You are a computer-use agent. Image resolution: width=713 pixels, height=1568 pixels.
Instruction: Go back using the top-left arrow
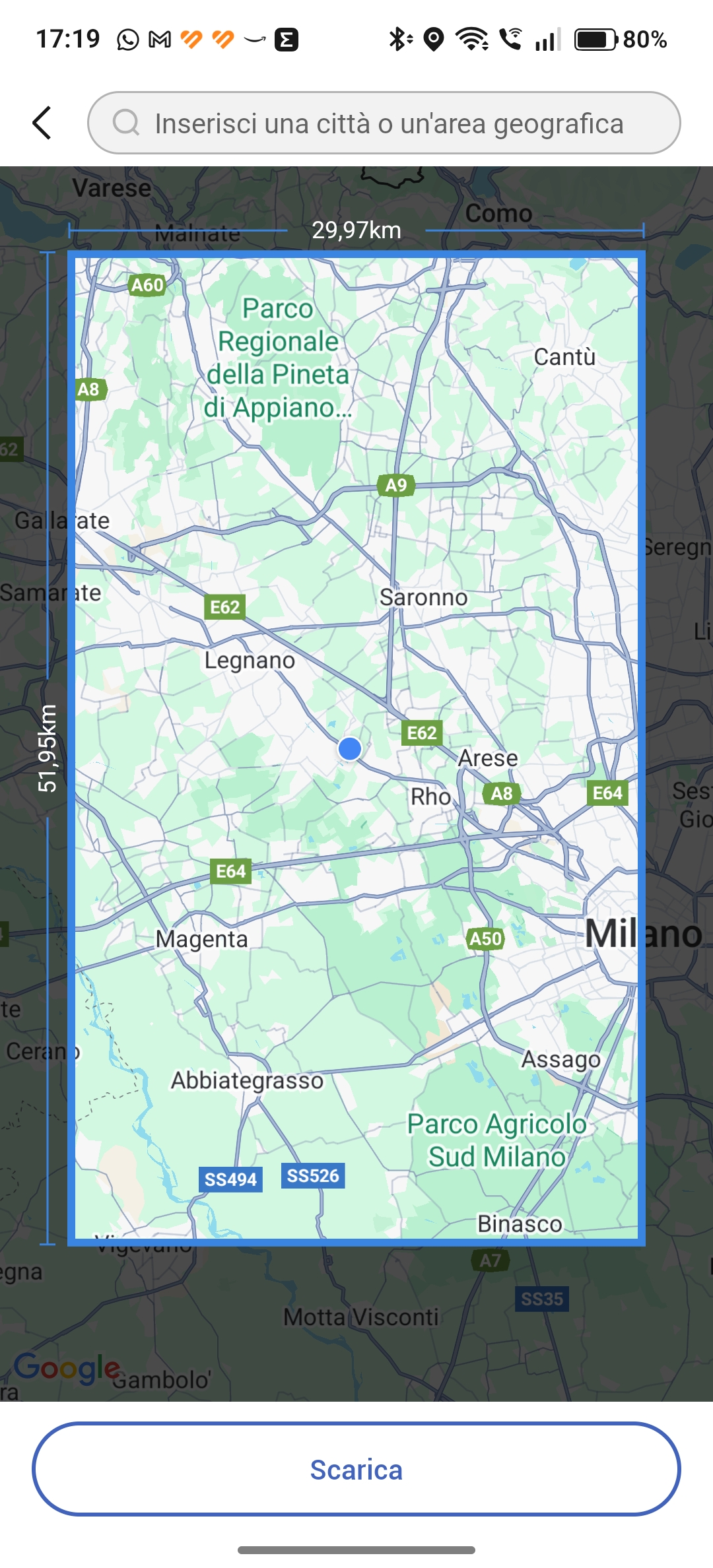[42, 123]
